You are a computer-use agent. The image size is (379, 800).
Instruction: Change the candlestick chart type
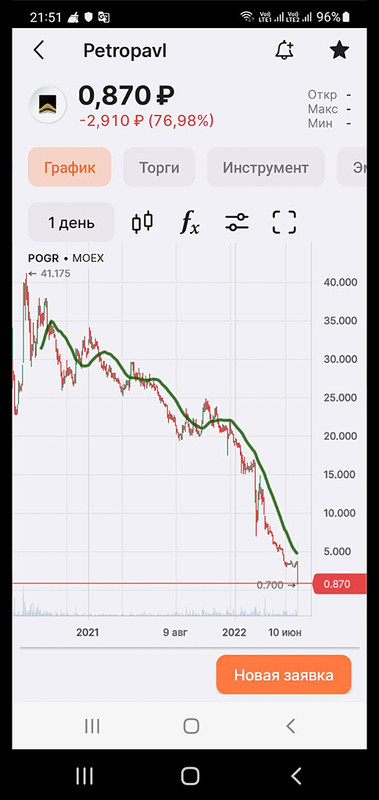coord(142,222)
